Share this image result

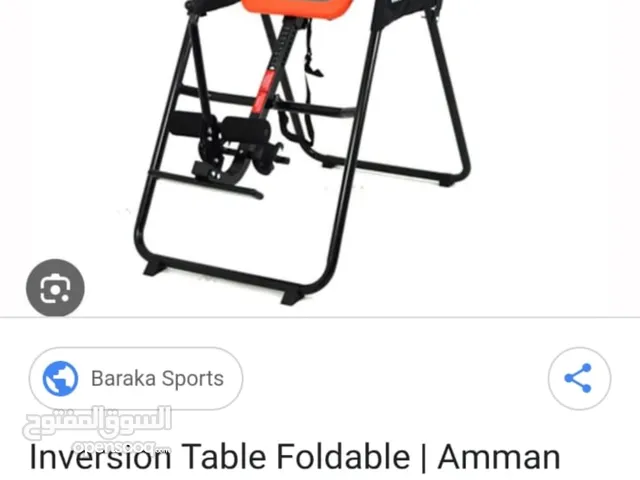(578, 378)
